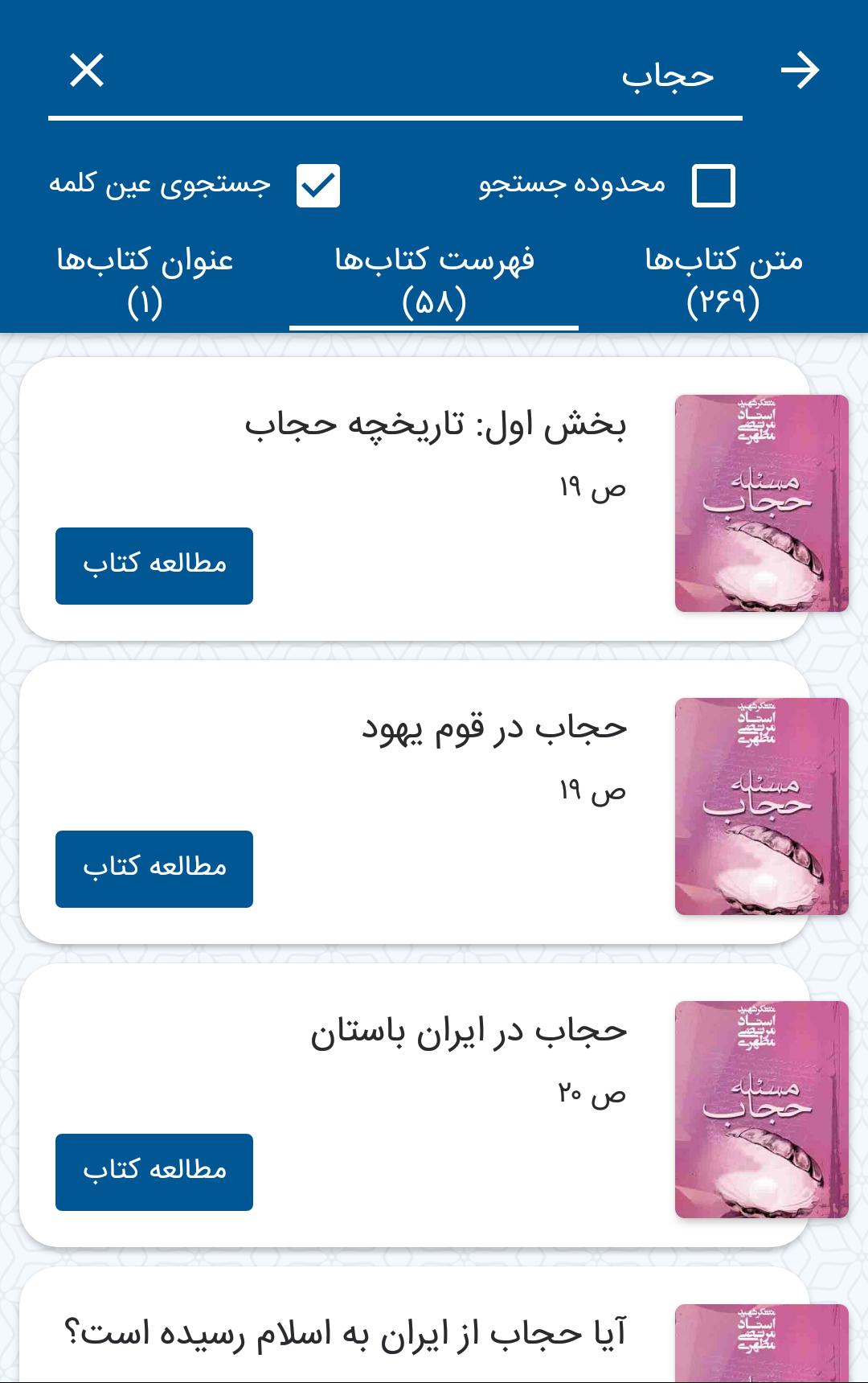Switch to the عنوان کتاب‌ها tab
The height and width of the screenshot is (1383, 868).
145,280
